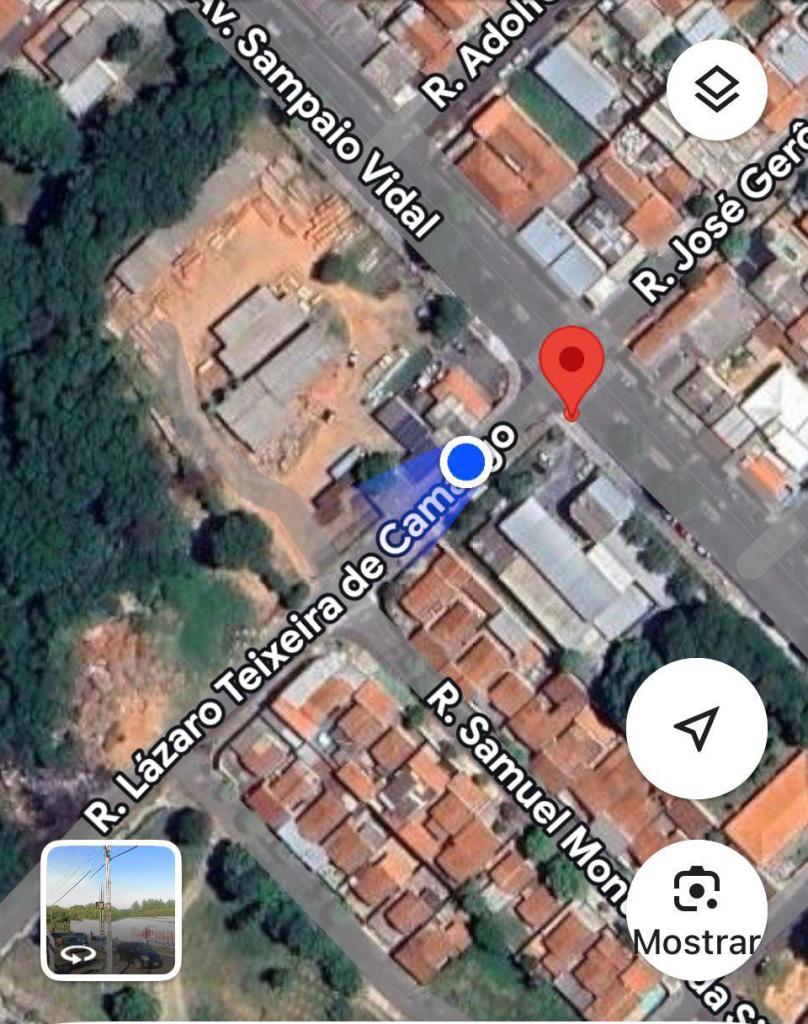The width and height of the screenshot is (808, 1024).
Task: Open the Mostrar camera lens button
Action: [x=697, y=910]
